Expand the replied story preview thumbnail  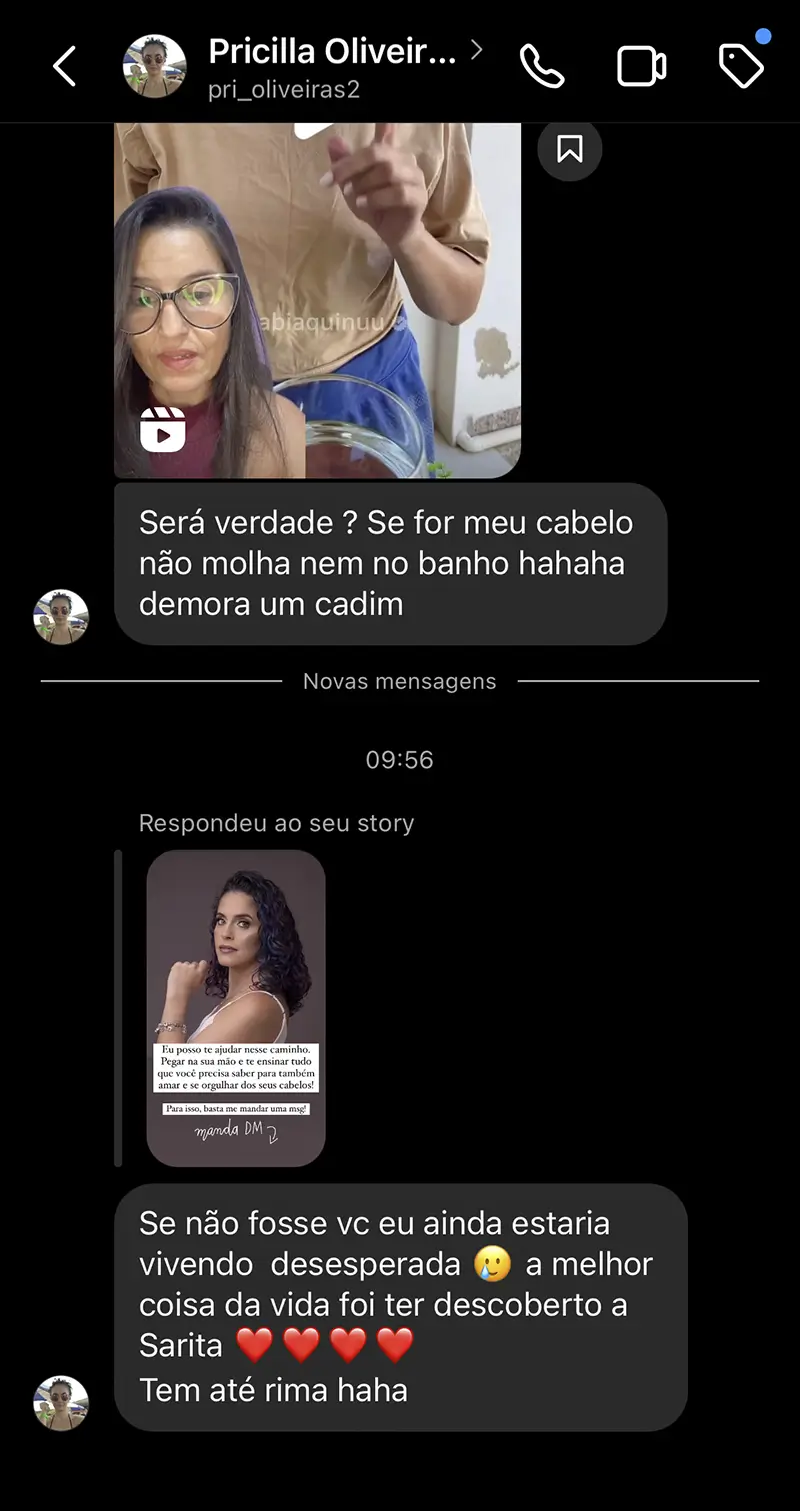click(235, 1007)
